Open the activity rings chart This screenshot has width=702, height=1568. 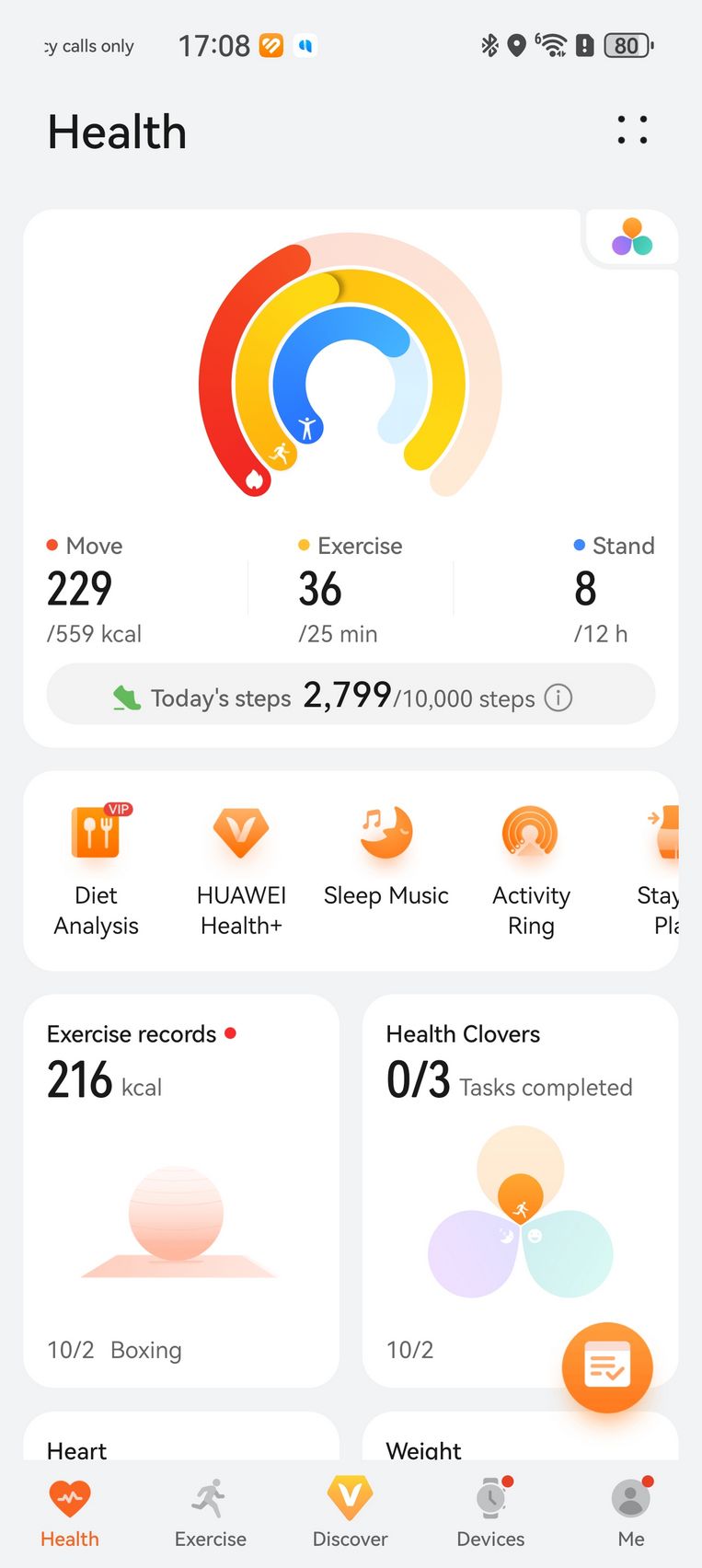click(351, 368)
